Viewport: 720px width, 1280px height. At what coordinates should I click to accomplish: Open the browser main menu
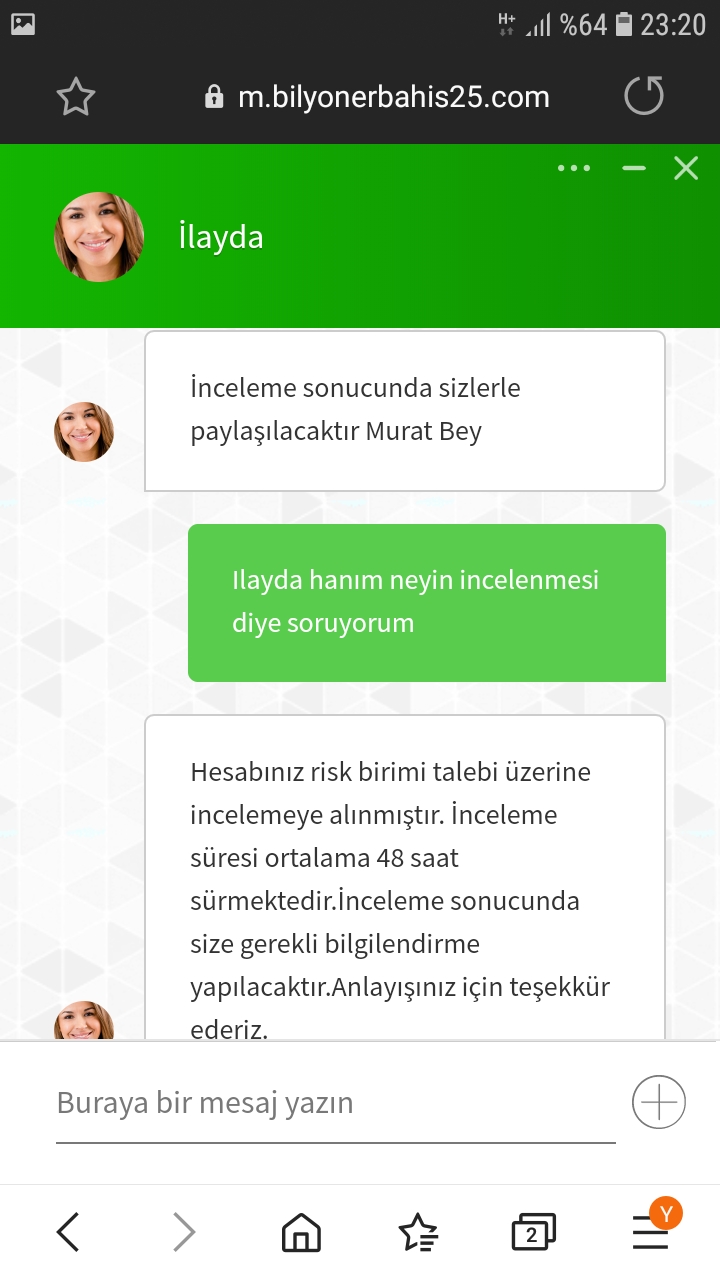(652, 1230)
